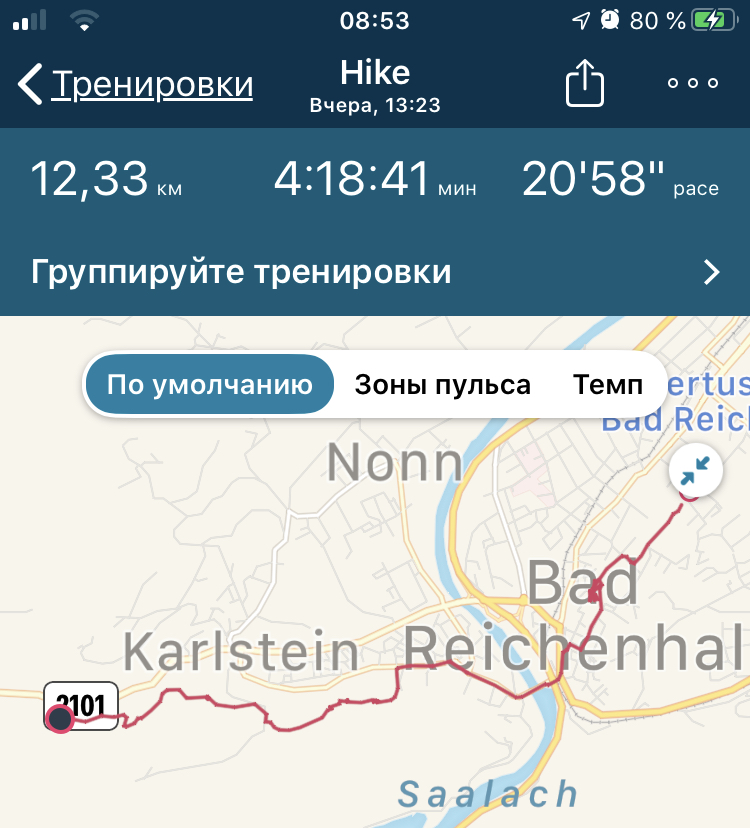Collapse the map with arrows button
This screenshot has width=750, height=828.
coord(696,471)
